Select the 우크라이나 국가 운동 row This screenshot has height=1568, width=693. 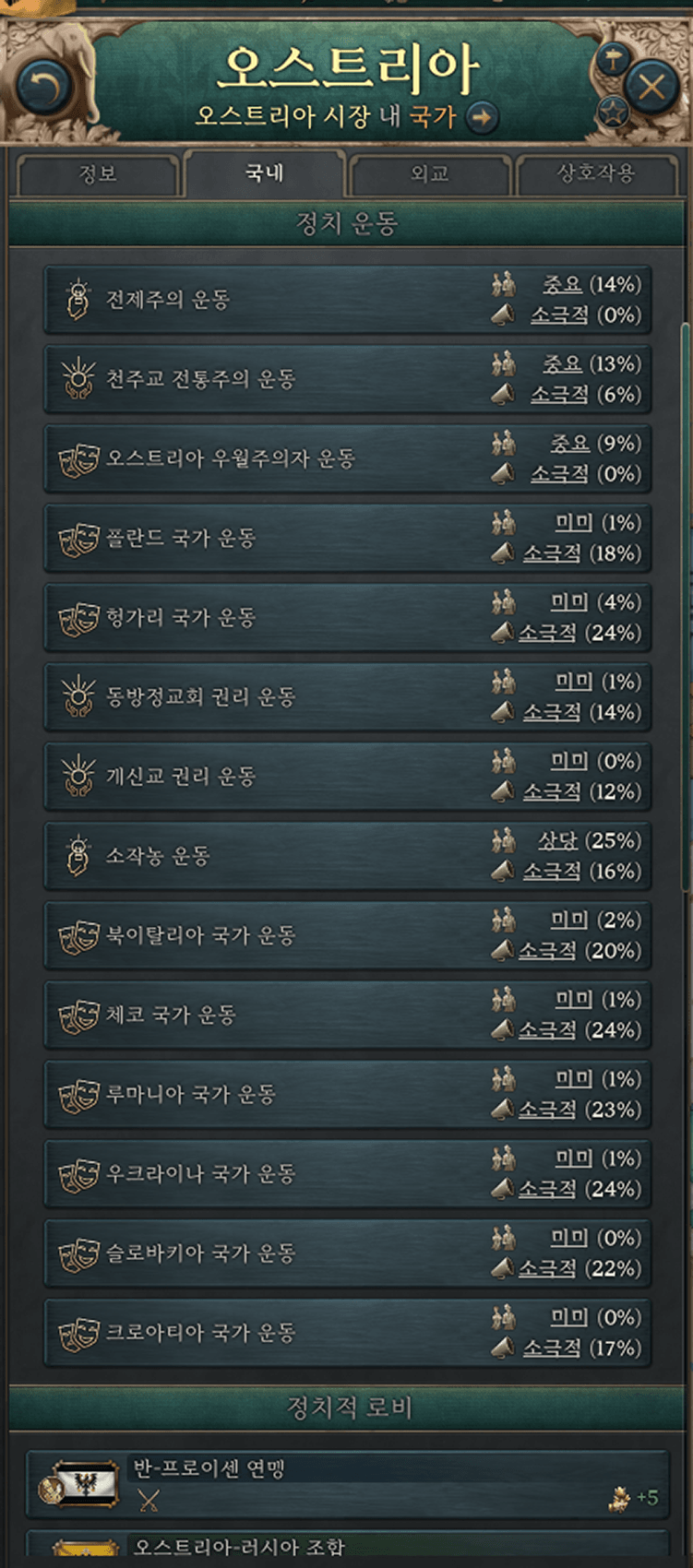pos(277,1173)
